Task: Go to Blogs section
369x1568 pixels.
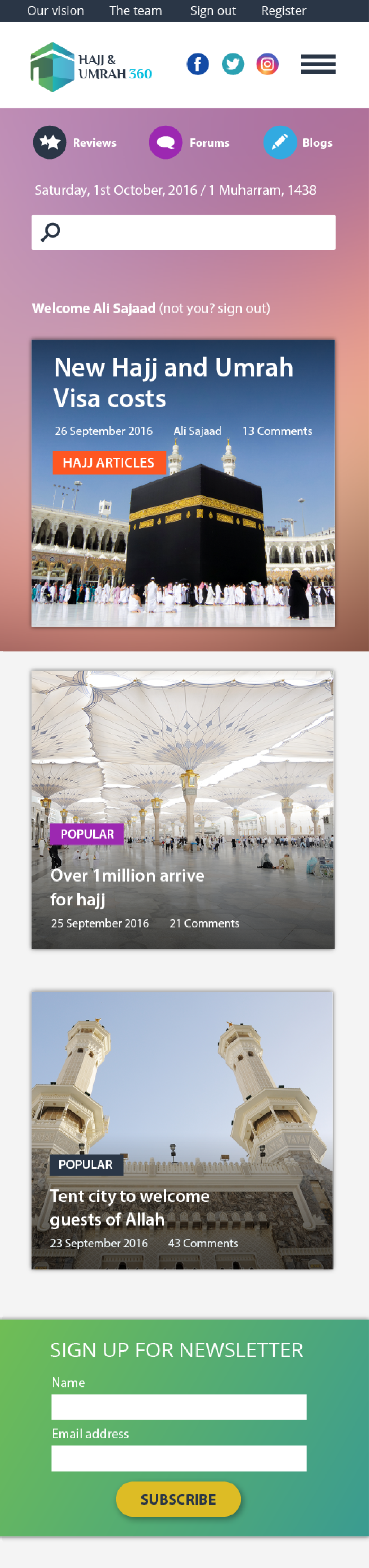Action: (299, 142)
